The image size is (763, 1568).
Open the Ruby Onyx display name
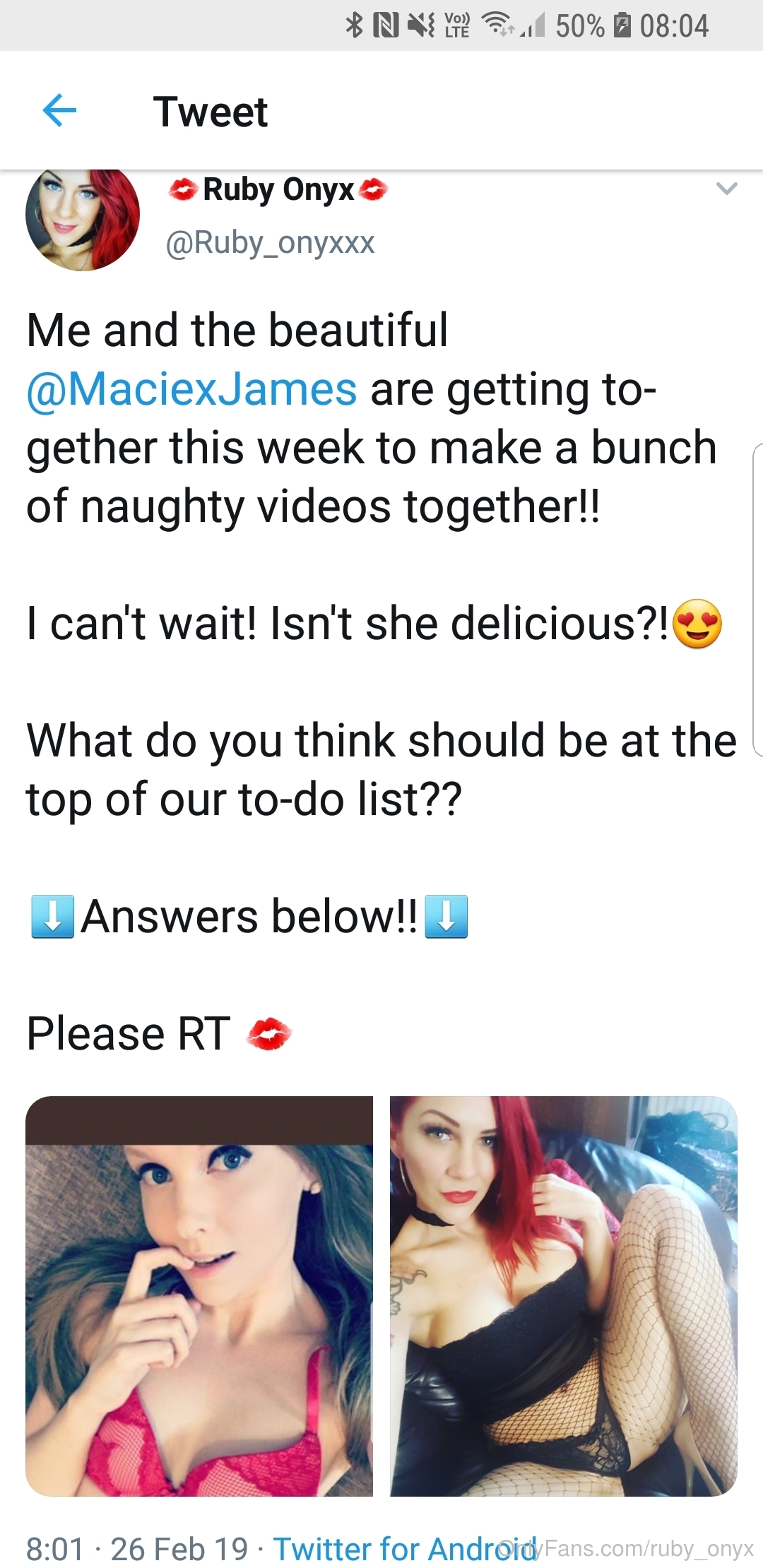(278, 189)
